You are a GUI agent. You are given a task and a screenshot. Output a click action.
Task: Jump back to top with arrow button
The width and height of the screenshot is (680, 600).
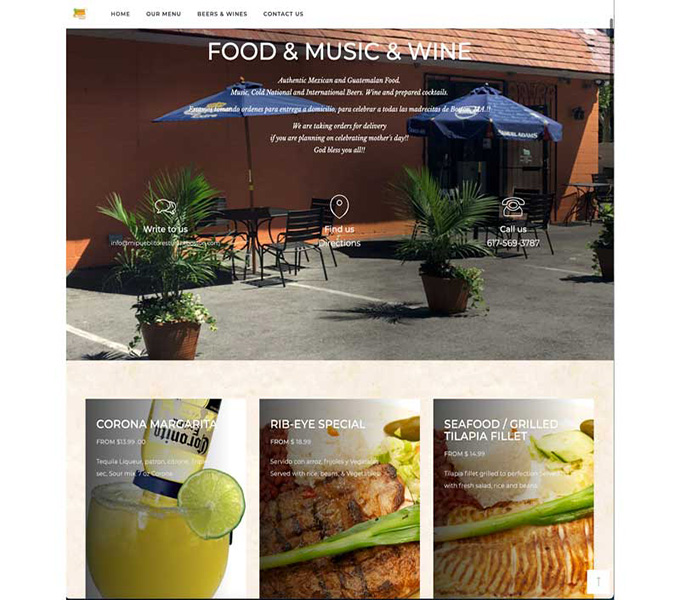pyautogui.click(x=597, y=581)
